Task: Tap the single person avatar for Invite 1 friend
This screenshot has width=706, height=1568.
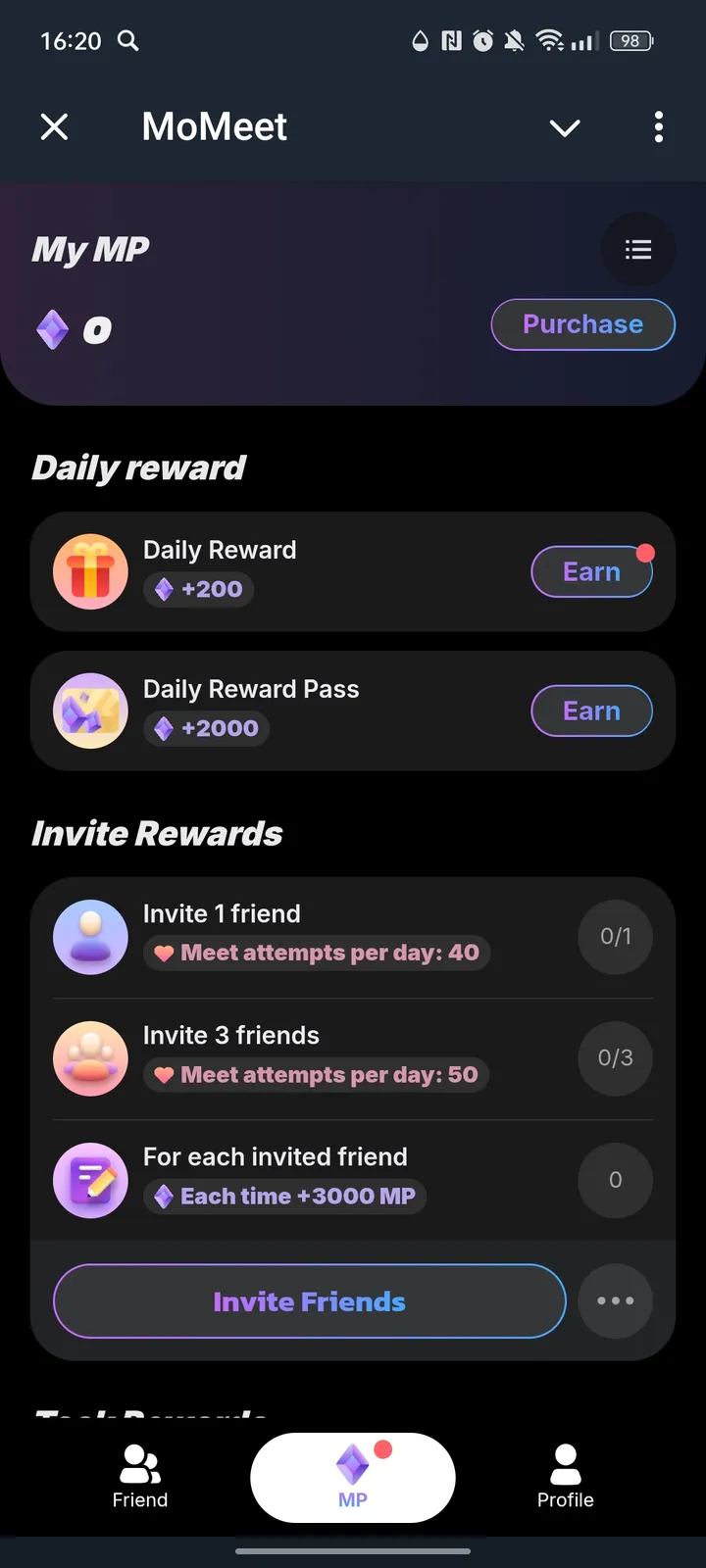Action: pos(90,937)
